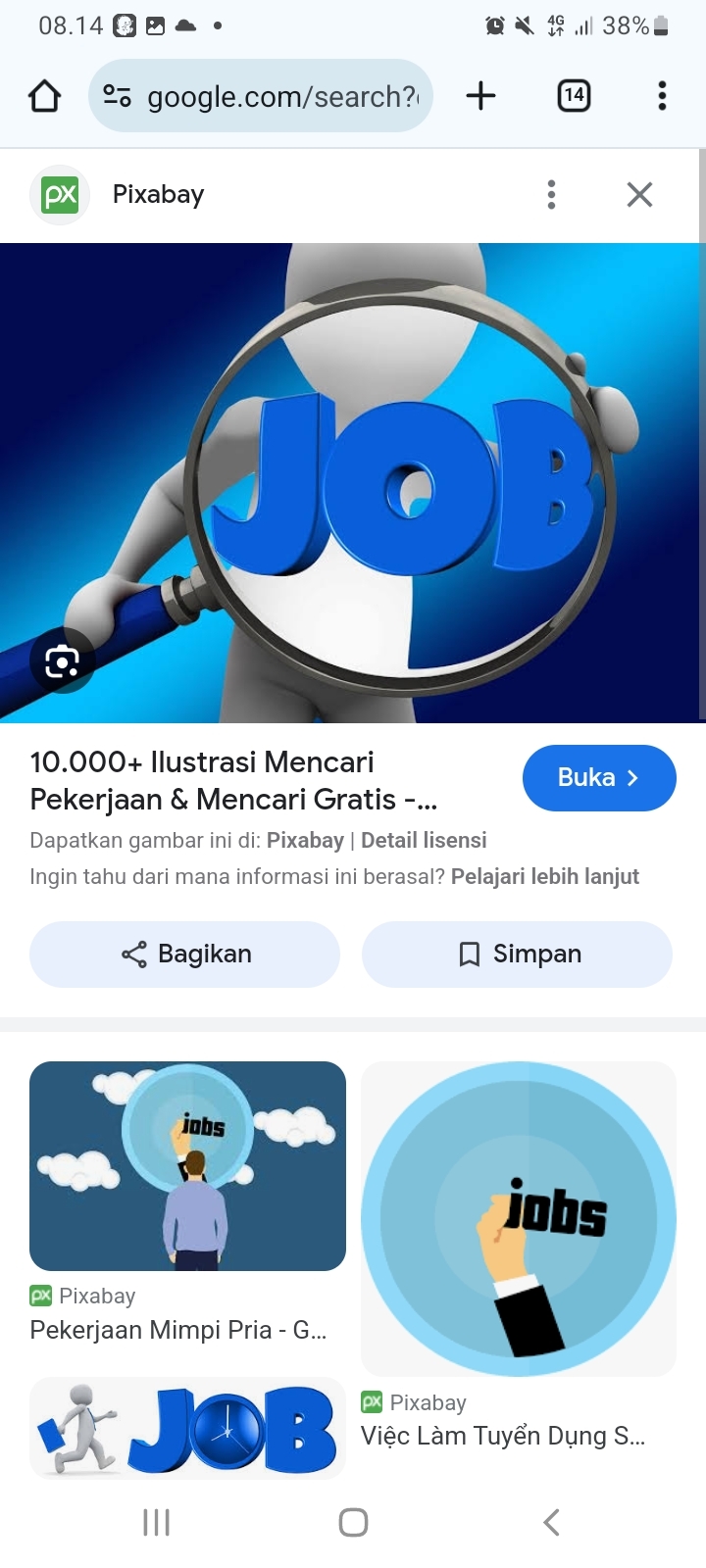This screenshot has height=1568, width=706.
Task: Dismiss the image viewer with the X
Action: 639,194
